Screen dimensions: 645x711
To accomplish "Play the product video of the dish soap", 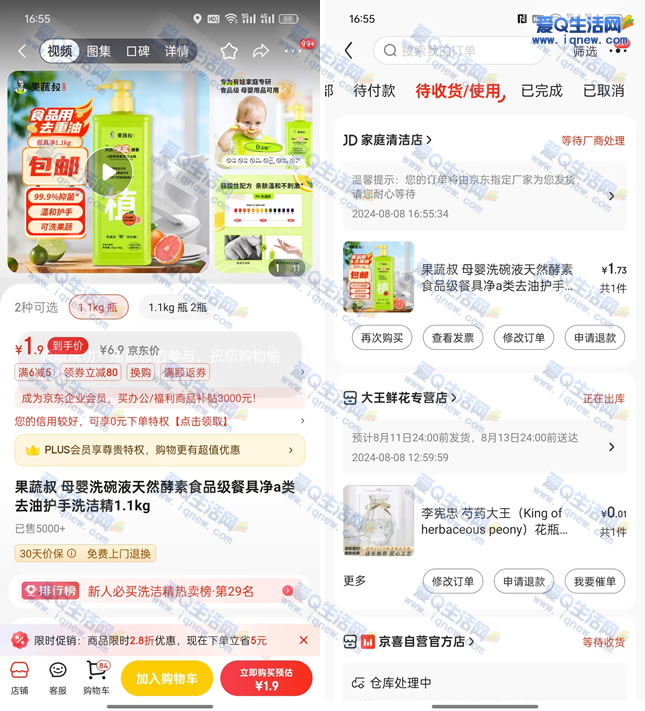I will 108,173.
